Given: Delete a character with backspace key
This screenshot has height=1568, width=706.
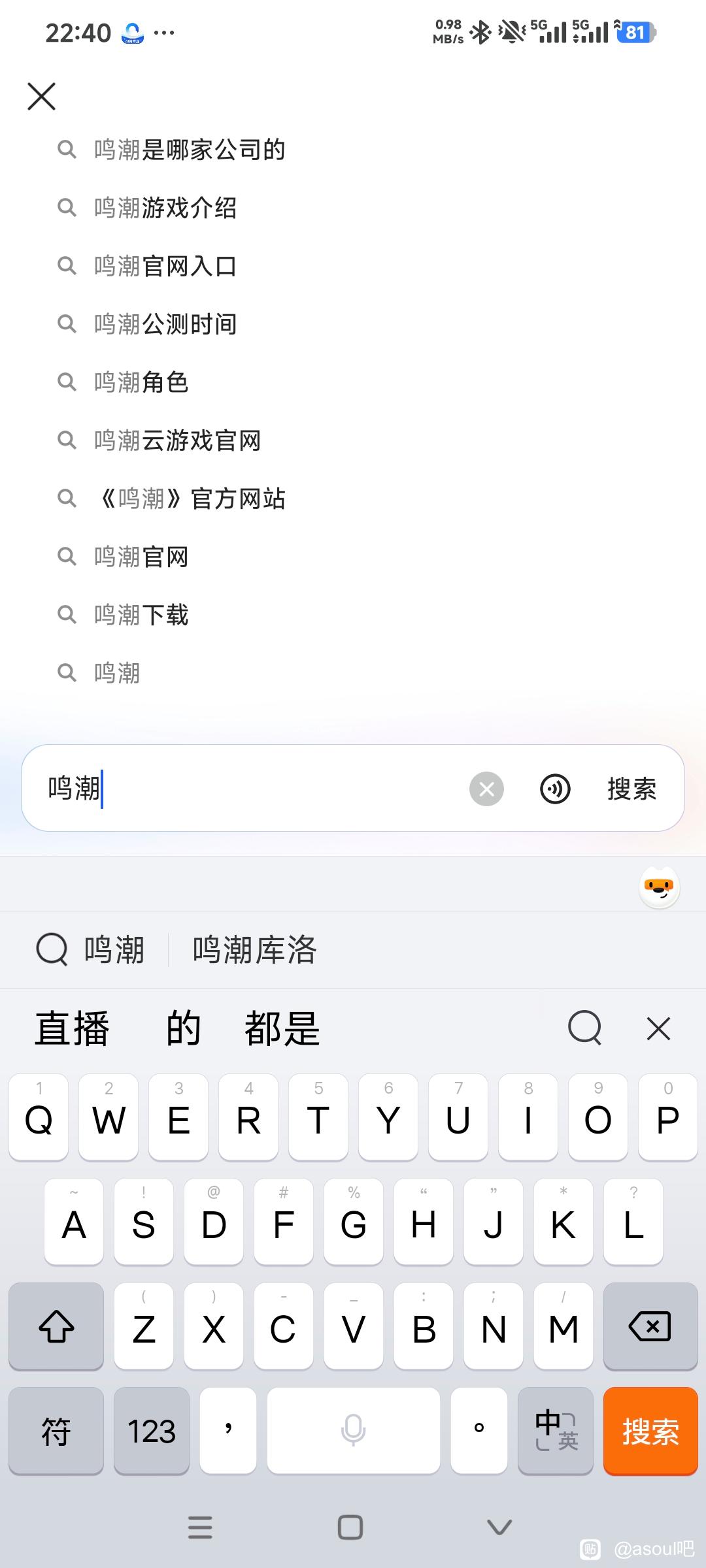Looking at the screenshot, I should [650, 1327].
